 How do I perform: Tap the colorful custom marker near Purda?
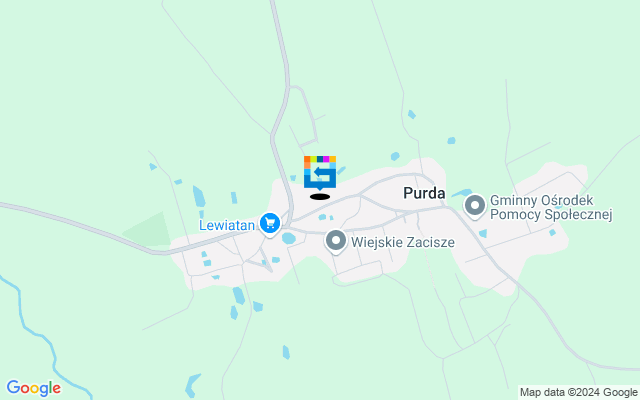[x=320, y=172]
